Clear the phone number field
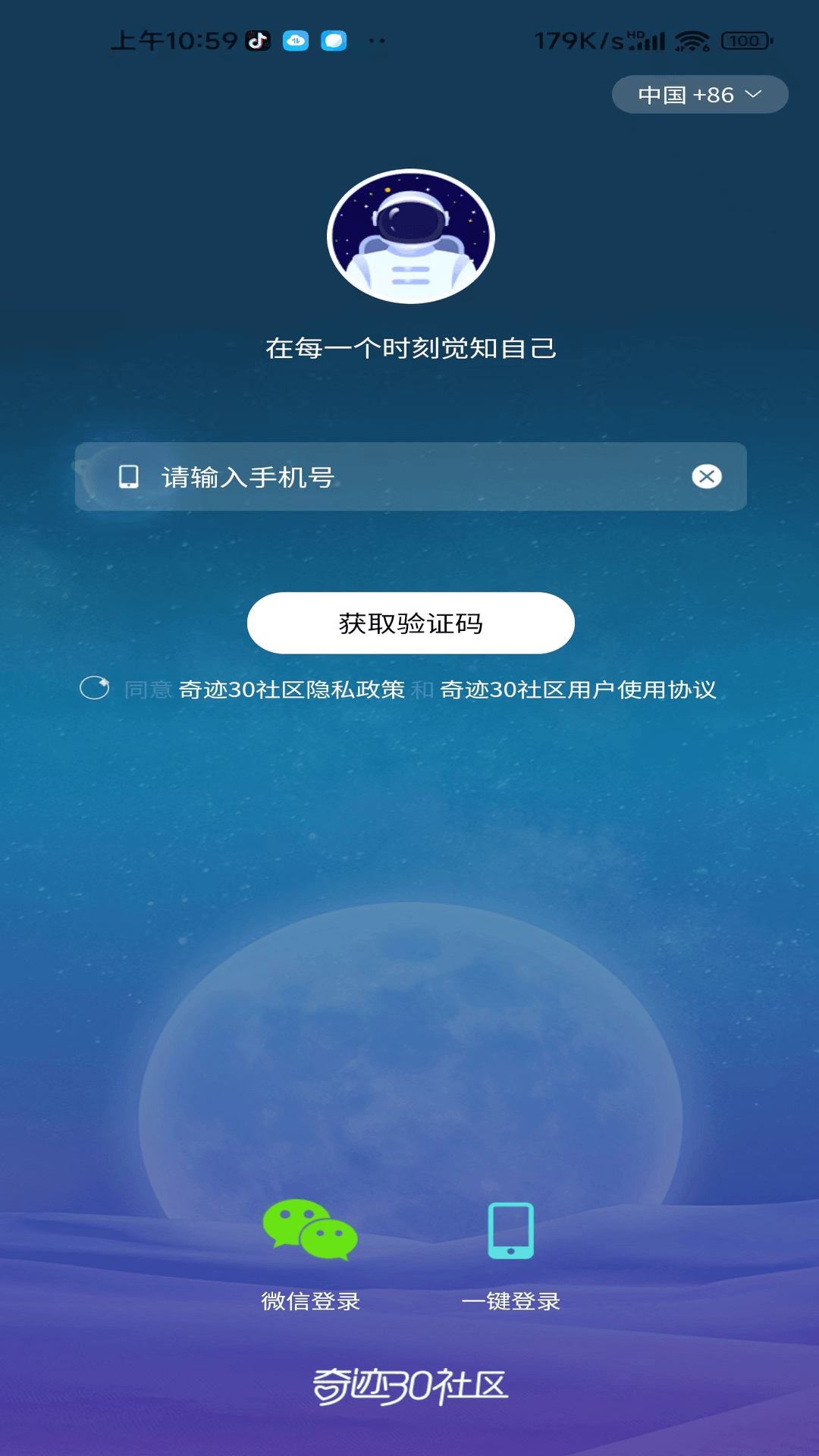Viewport: 819px width, 1456px height. [706, 477]
